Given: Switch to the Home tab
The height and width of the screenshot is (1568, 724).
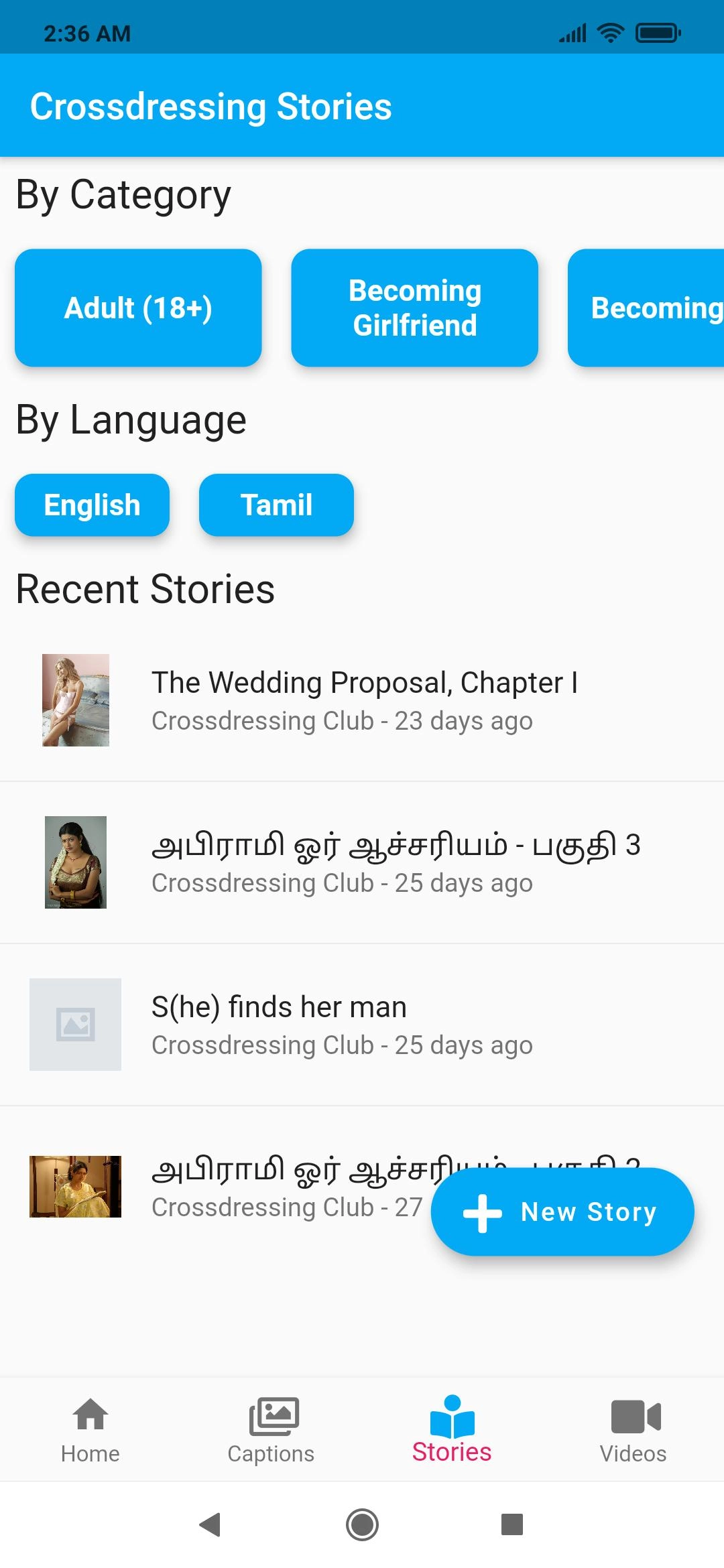Looking at the screenshot, I should 90,1430.
